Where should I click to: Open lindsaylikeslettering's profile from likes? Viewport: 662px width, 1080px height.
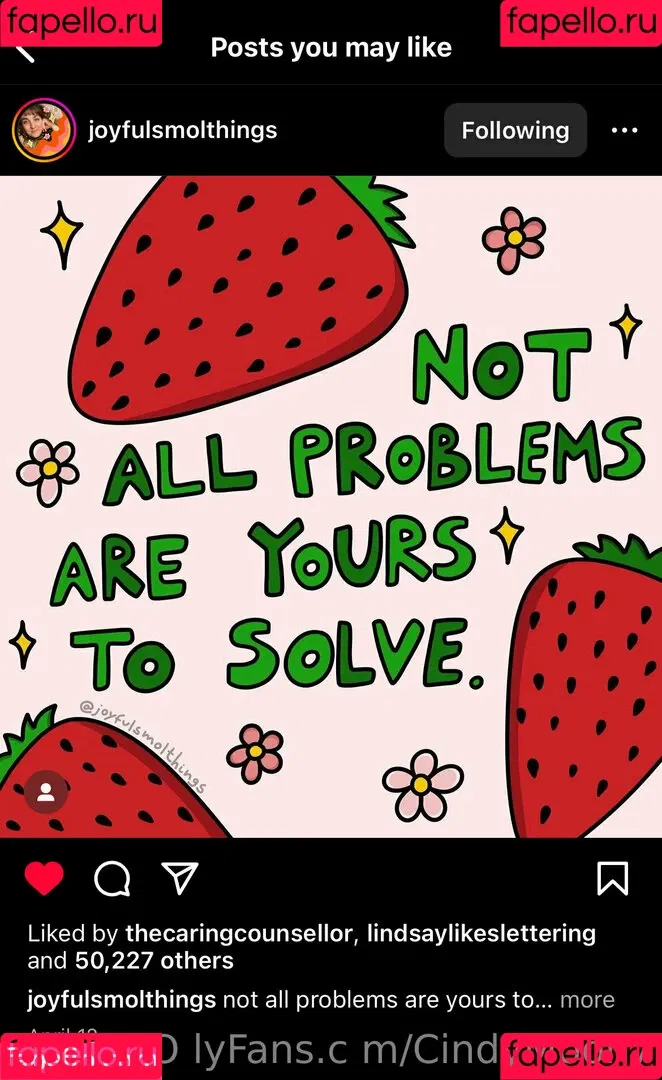481,934
